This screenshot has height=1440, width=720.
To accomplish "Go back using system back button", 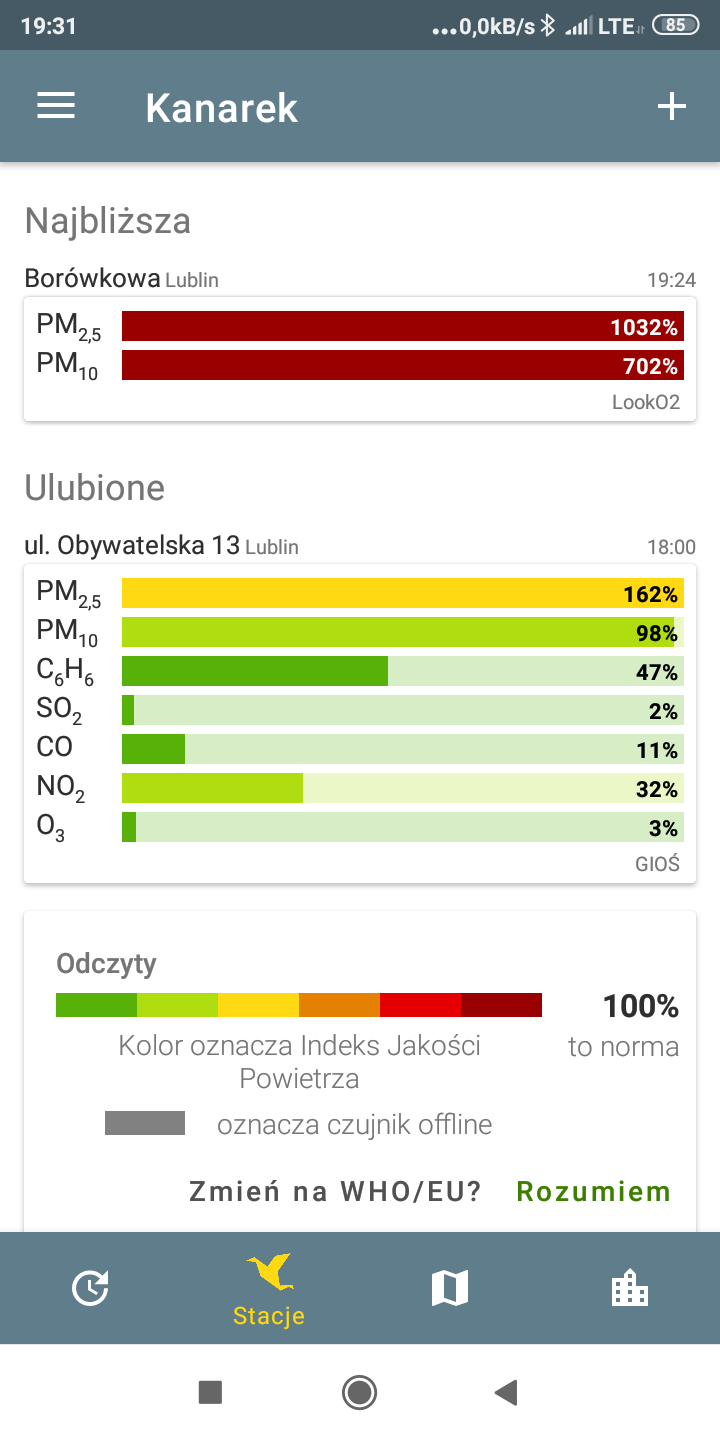I will coord(507,1392).
